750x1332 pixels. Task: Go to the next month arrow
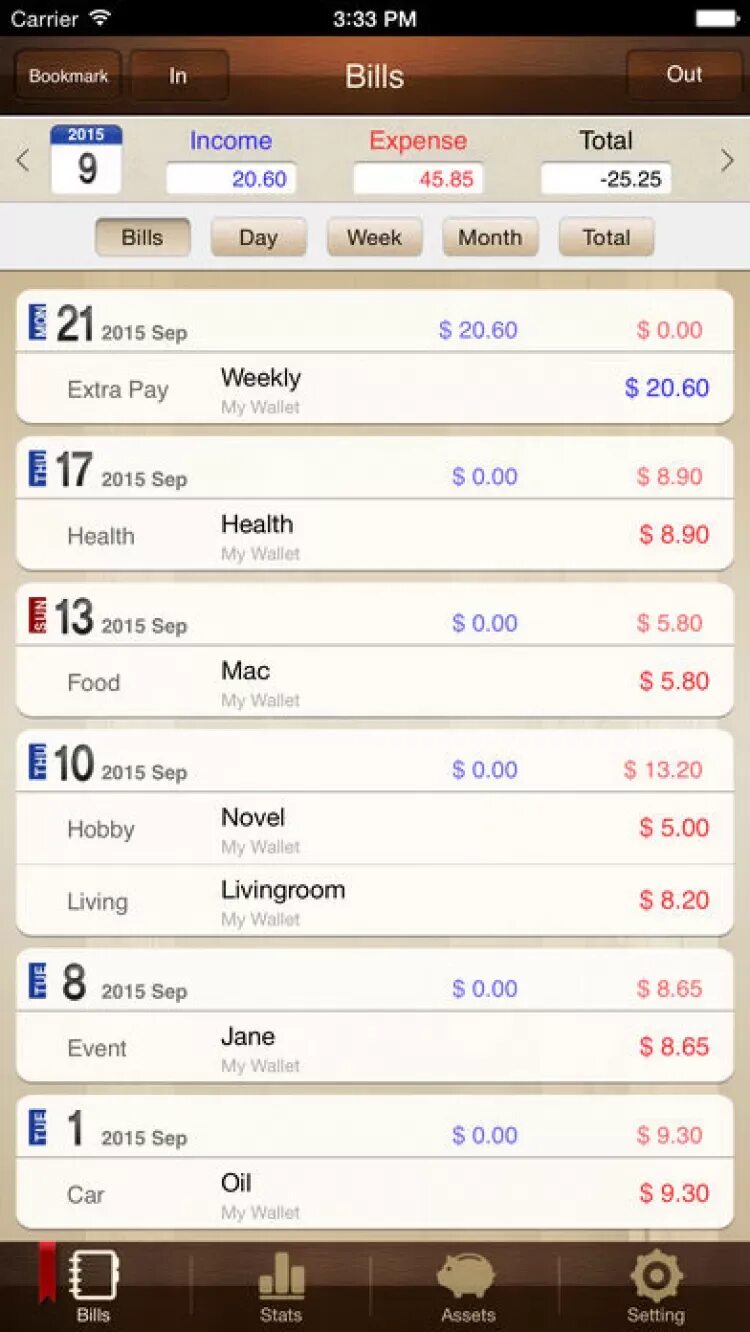(727, 160)
